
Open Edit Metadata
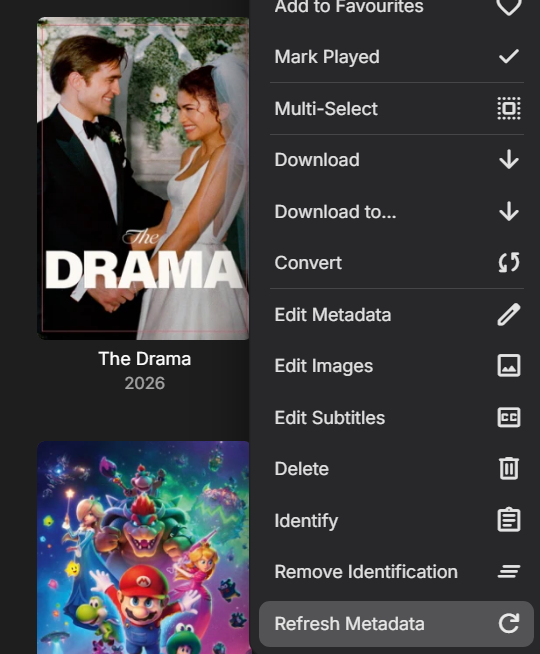[x=396, y=314]
